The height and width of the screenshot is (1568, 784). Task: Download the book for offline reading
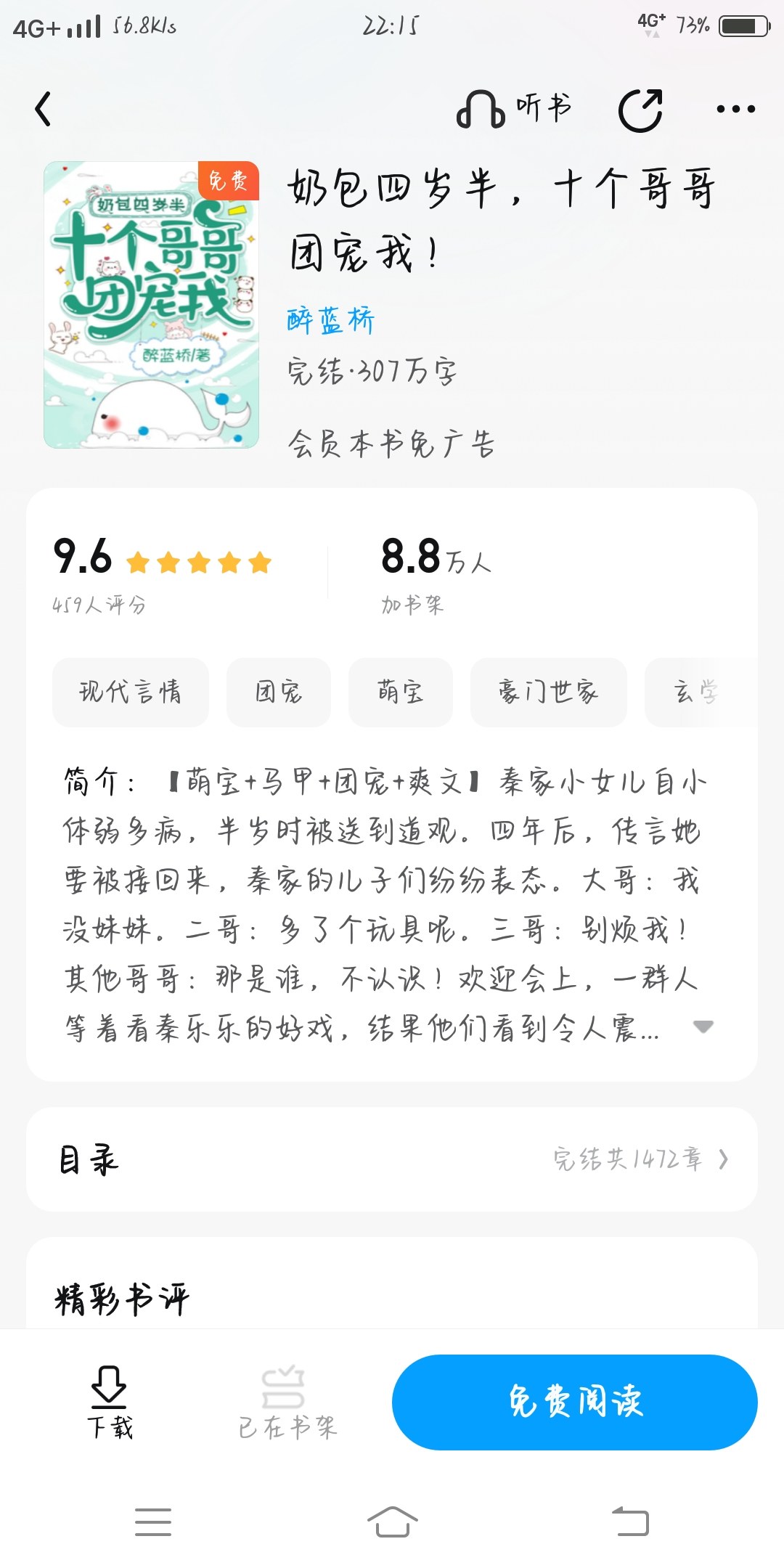pyautogui.click(x=110, y=1402)
